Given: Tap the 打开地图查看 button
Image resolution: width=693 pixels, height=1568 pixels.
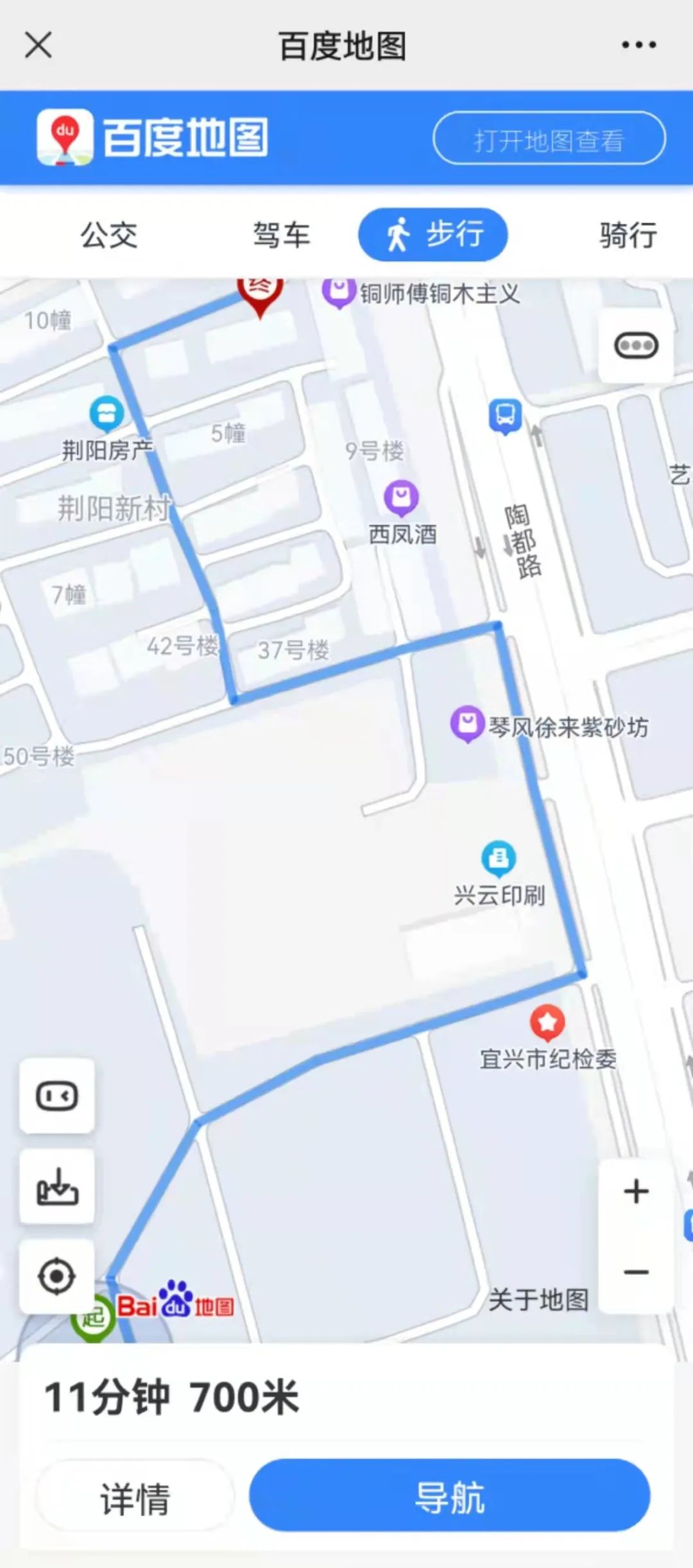Looking at the screenshot, I should tap(549, 139).
